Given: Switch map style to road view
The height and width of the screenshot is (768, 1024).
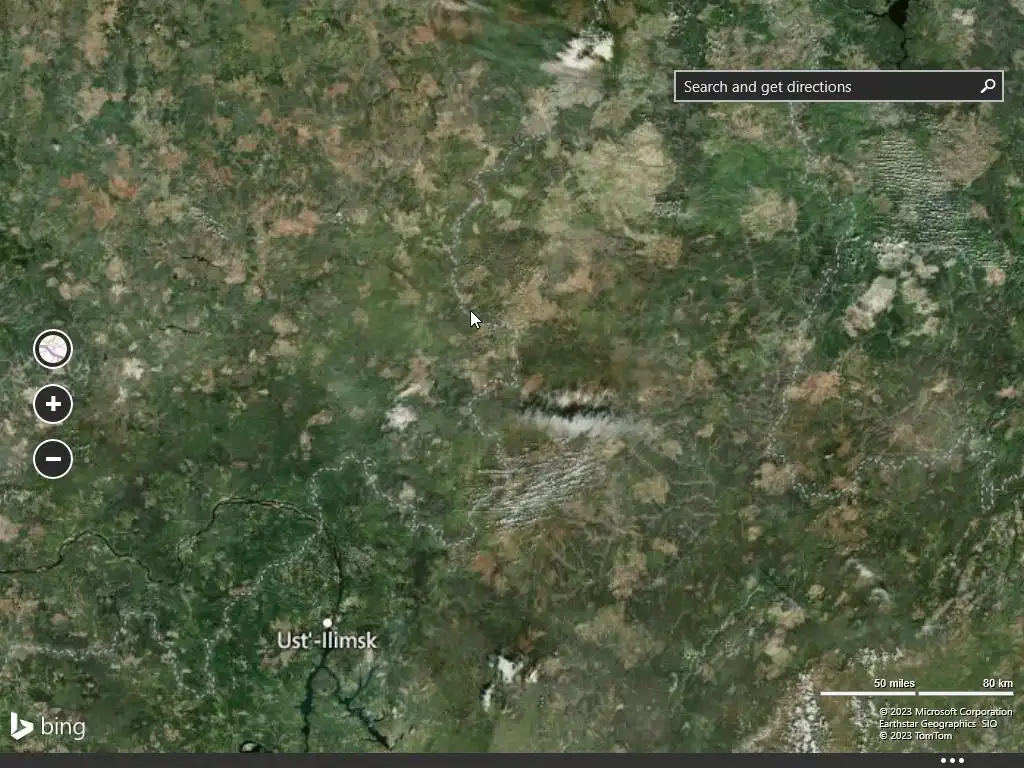Looking at the screenshot, I should click(53, 349).
